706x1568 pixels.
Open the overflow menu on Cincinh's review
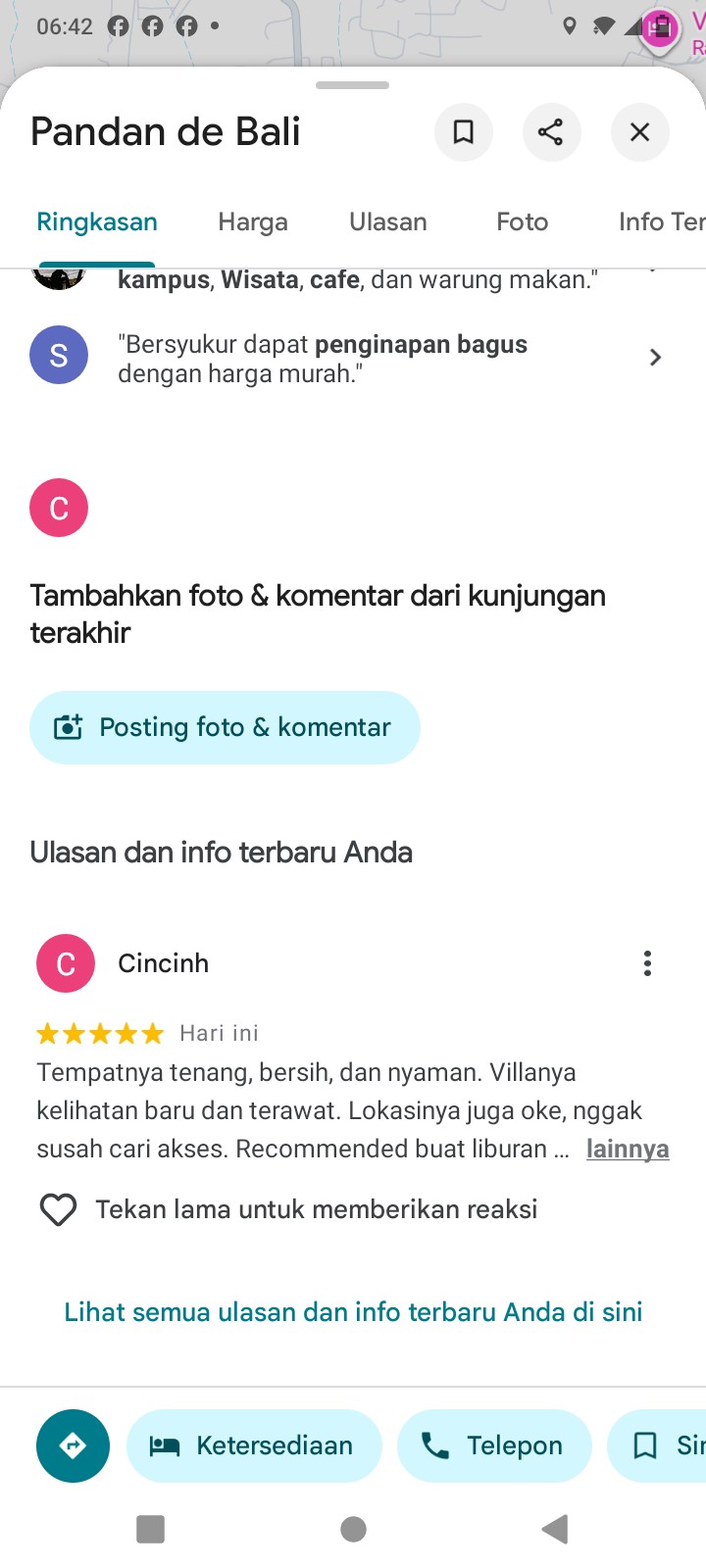647,963
